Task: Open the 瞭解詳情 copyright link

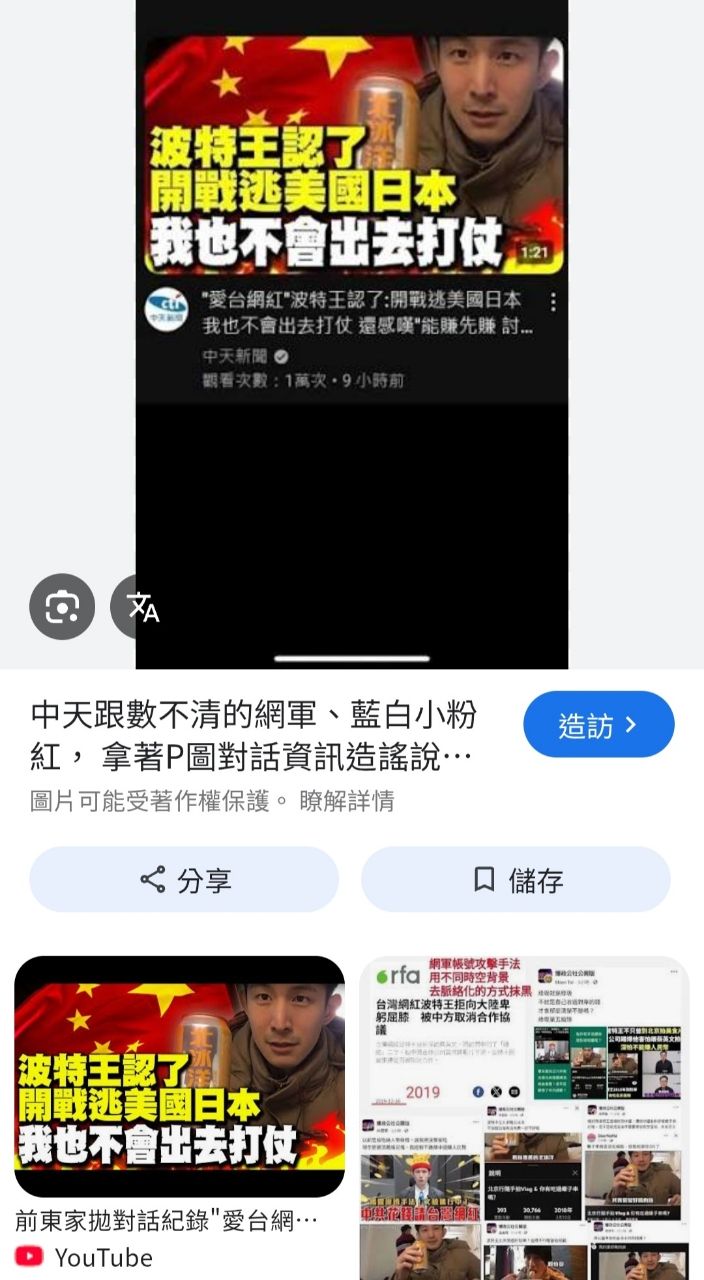Action: [x=347, y=801]
